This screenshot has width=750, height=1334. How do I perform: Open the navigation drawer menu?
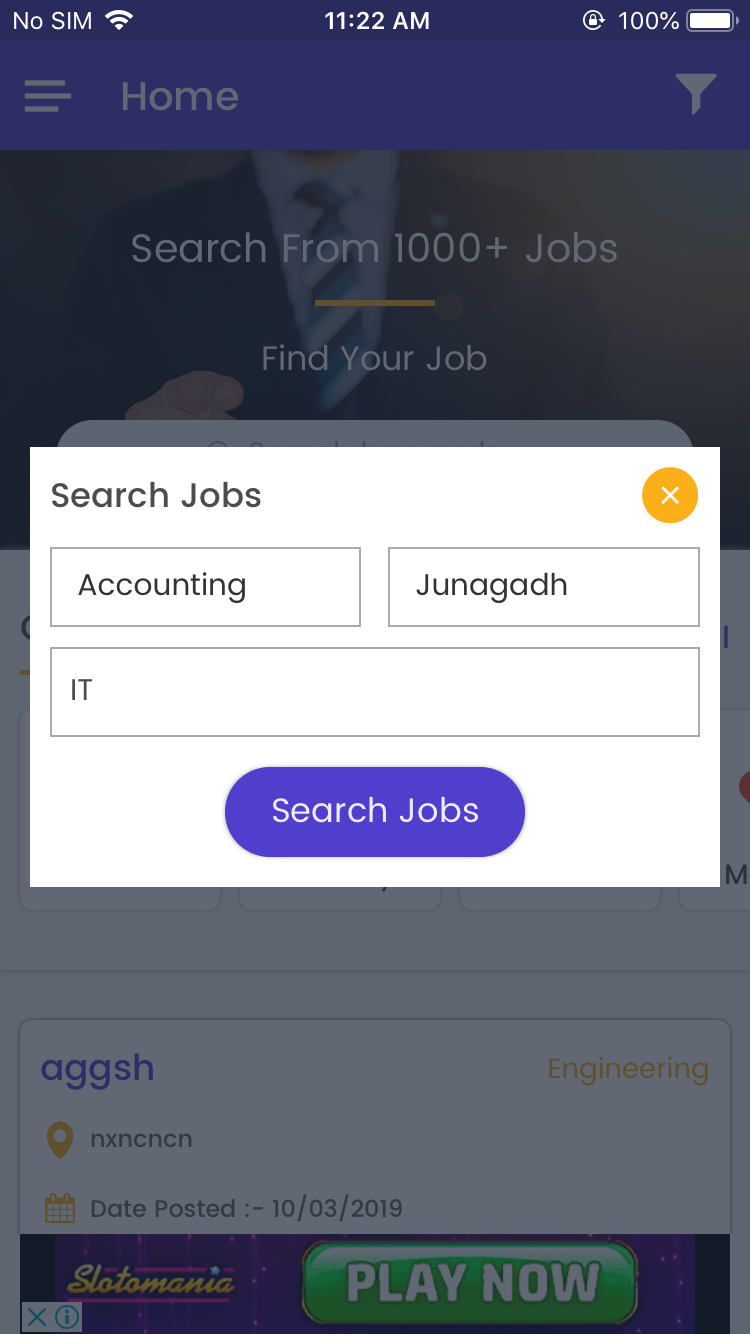46,96
